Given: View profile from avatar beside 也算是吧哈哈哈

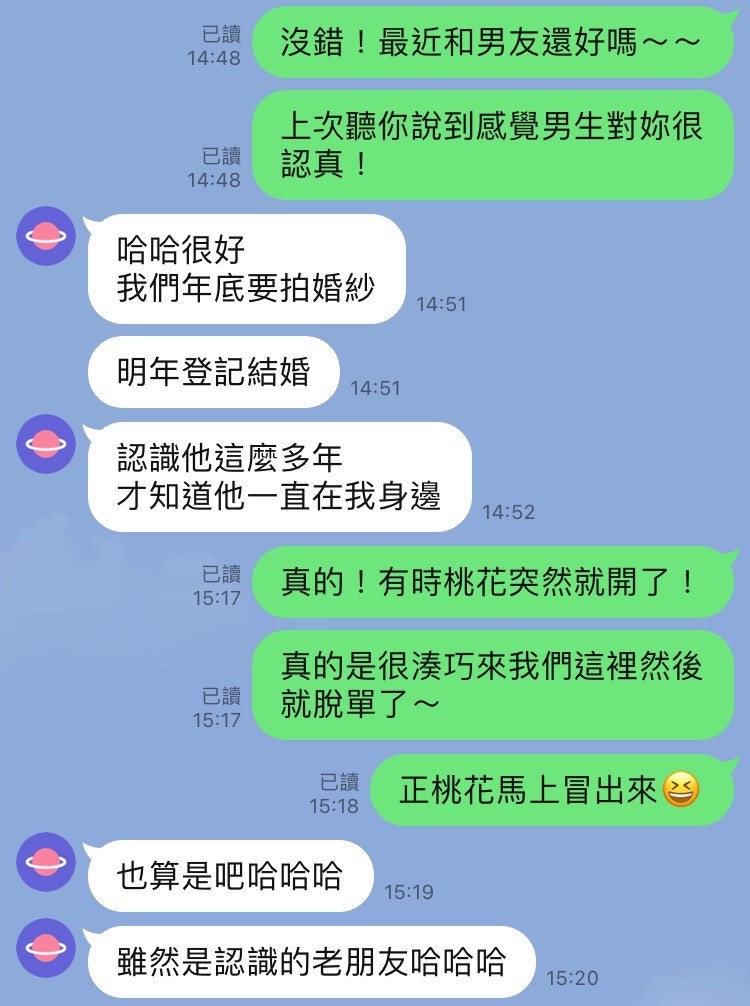Looking at the screenshot, I should pyautogui.click(x=46, y=861).
